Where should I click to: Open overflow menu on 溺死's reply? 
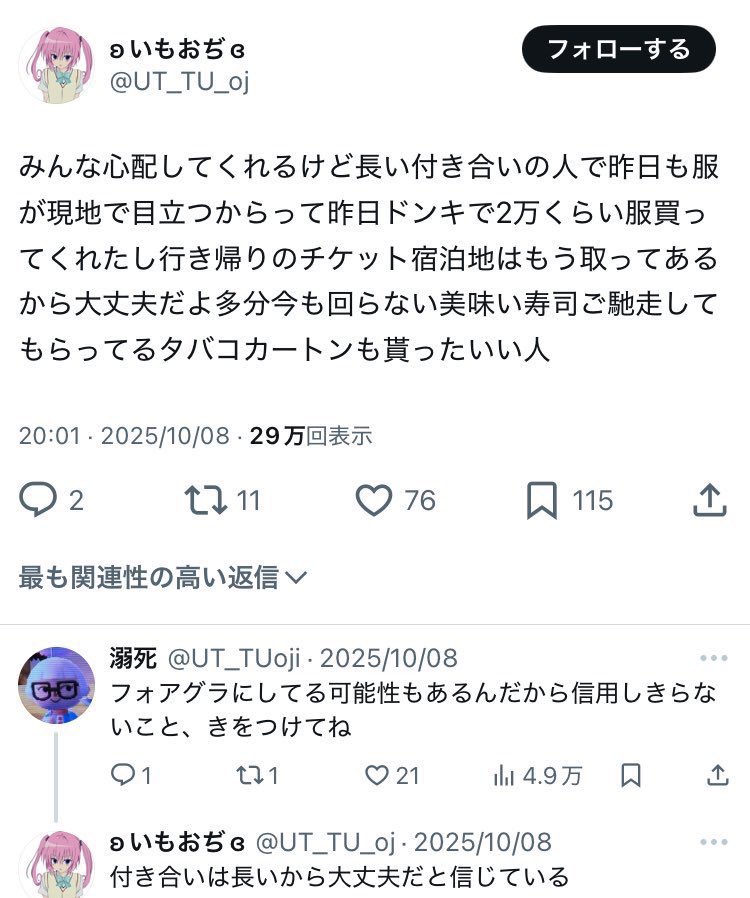[714, 658]
